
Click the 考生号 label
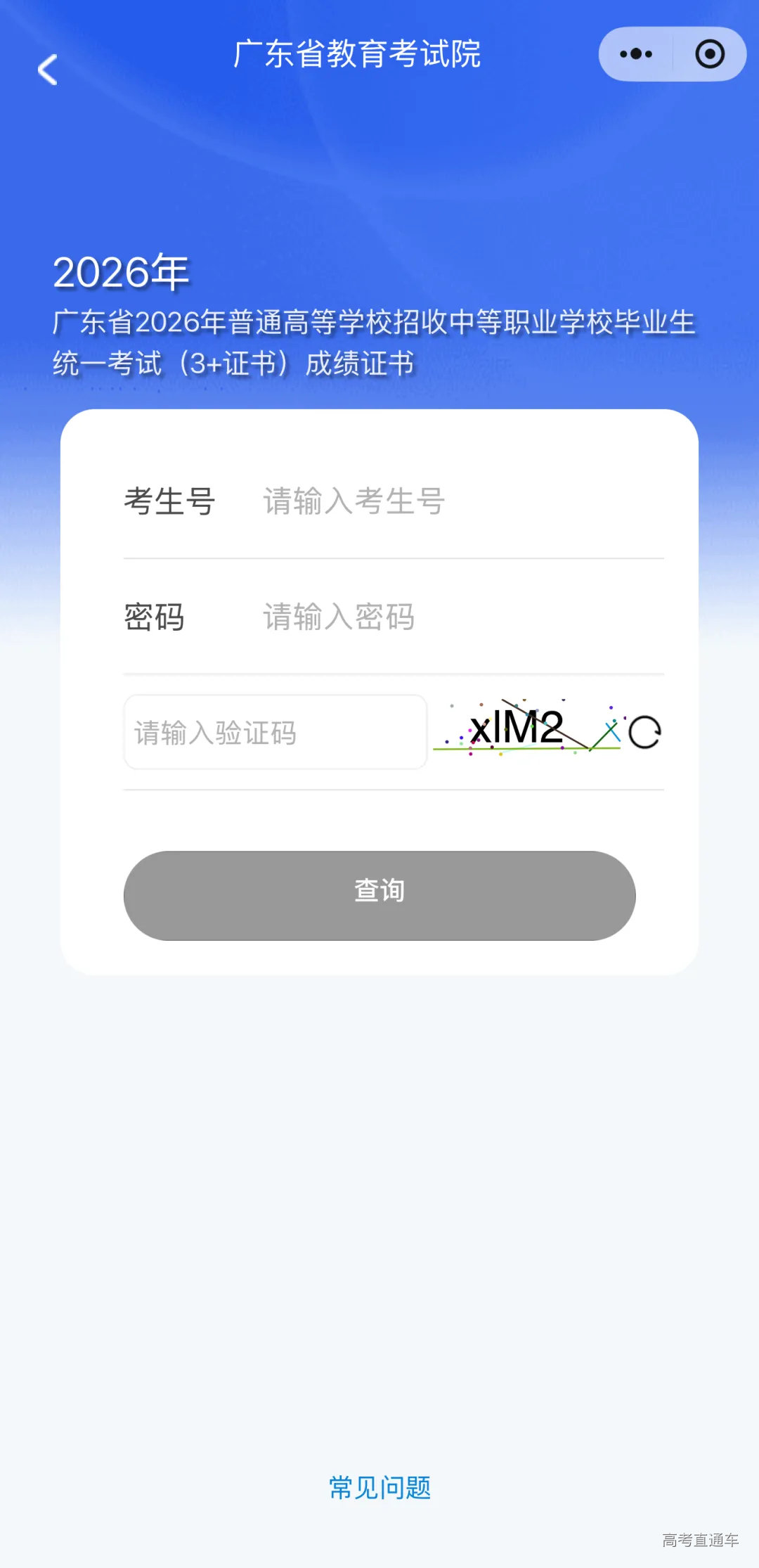coord(170,501)
